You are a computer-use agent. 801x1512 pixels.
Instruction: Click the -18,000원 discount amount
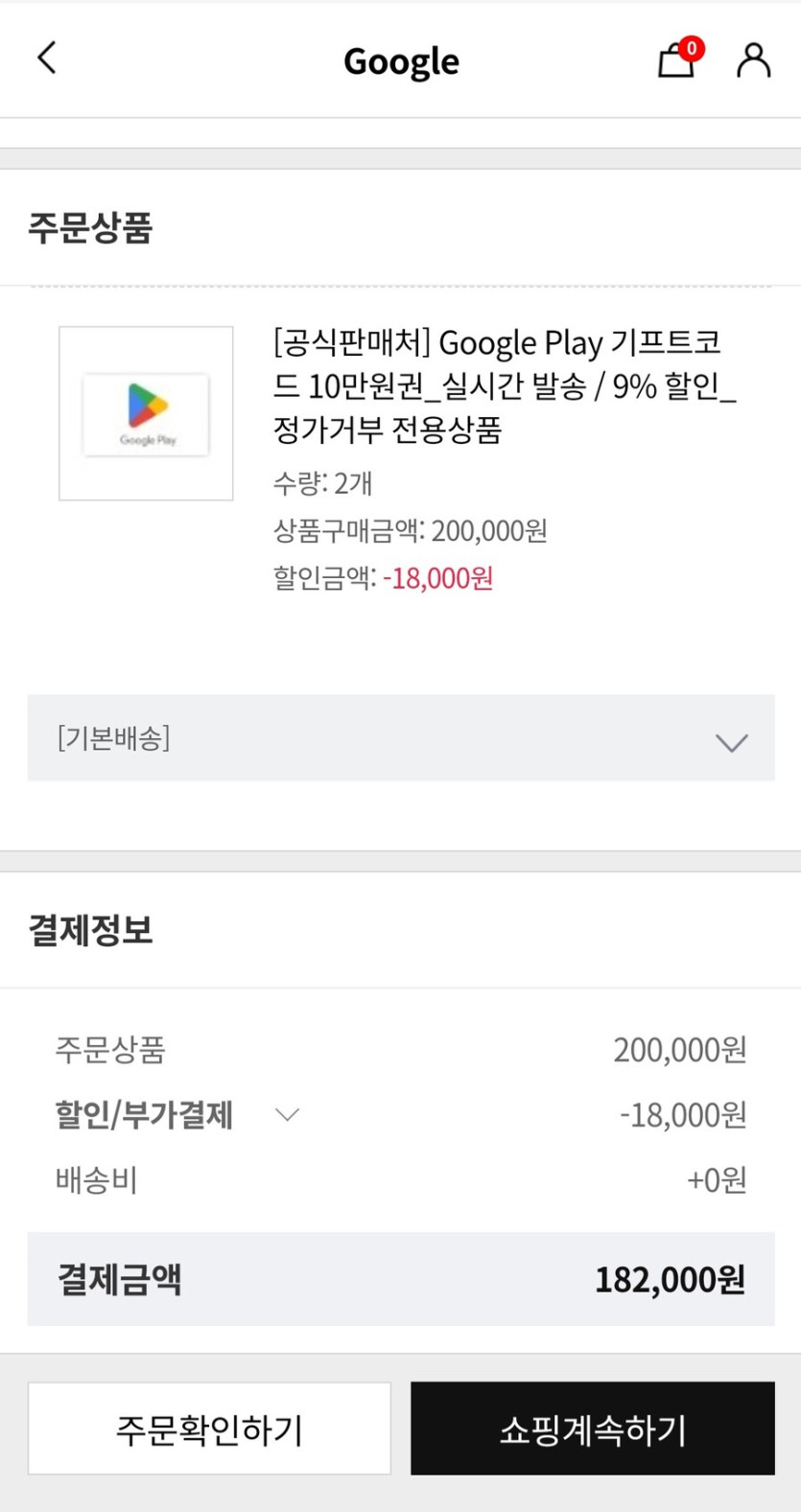(440, 578)
